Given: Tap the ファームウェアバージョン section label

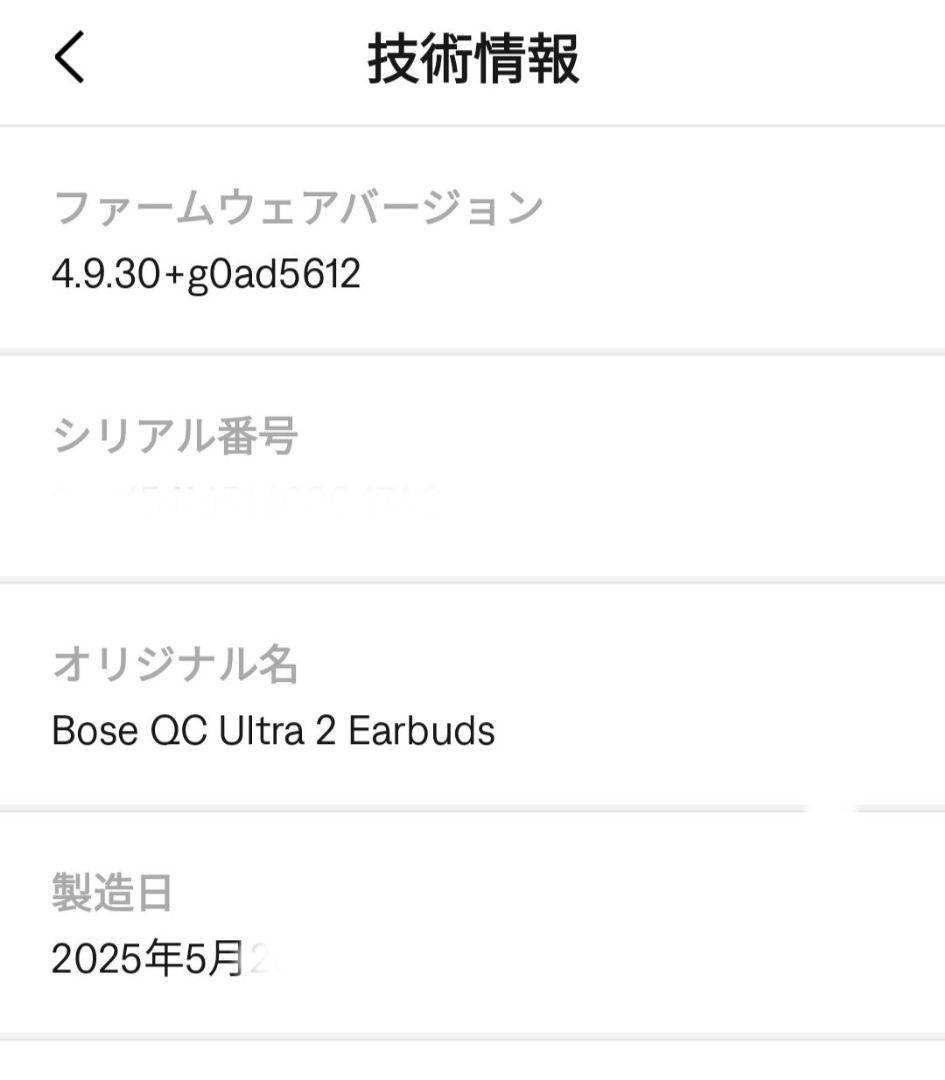Looking at the screenshot, I should [x=297, y=203].
